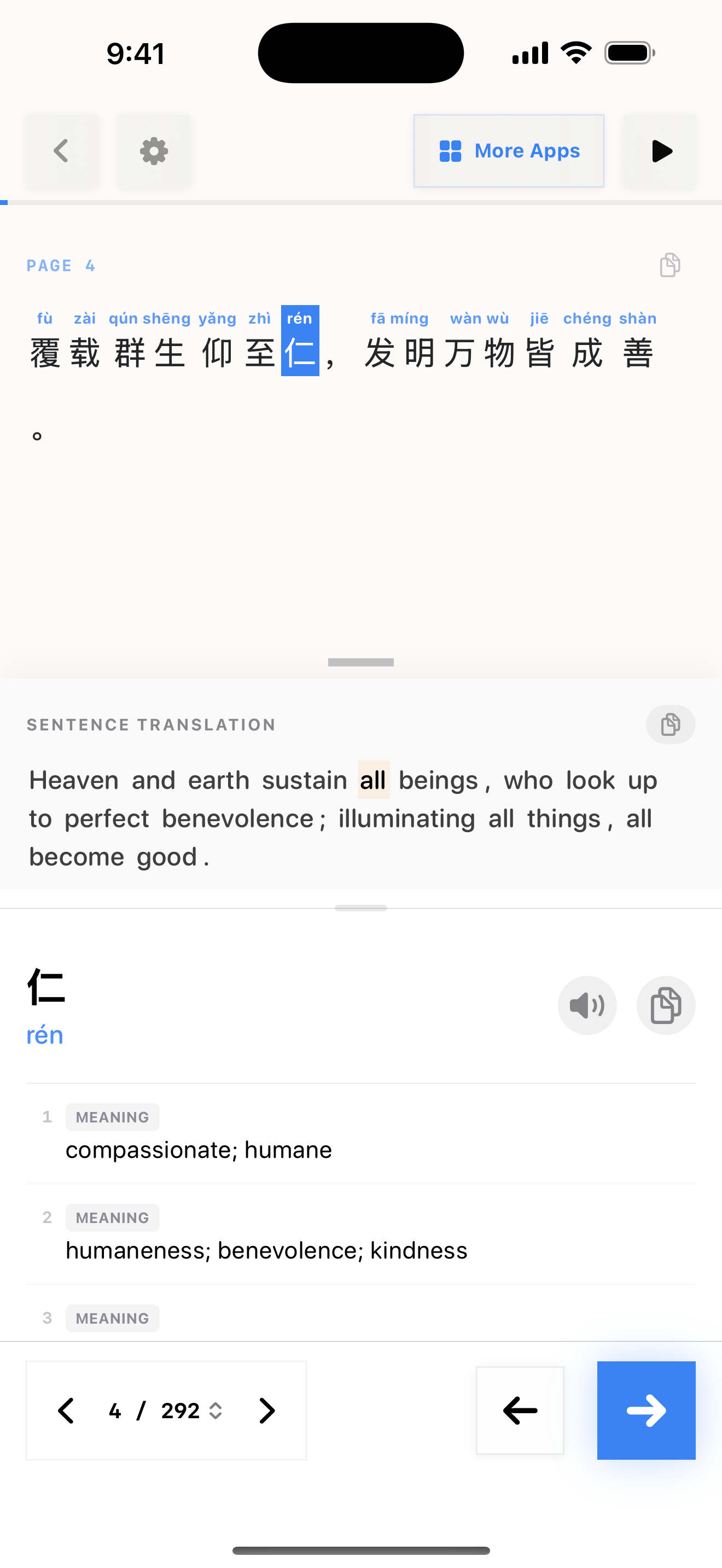Image resolution: width=722 pixels, height=1568 pixels.
Task: Tap the character 覆 in the sentence
Action: [45, 353]
